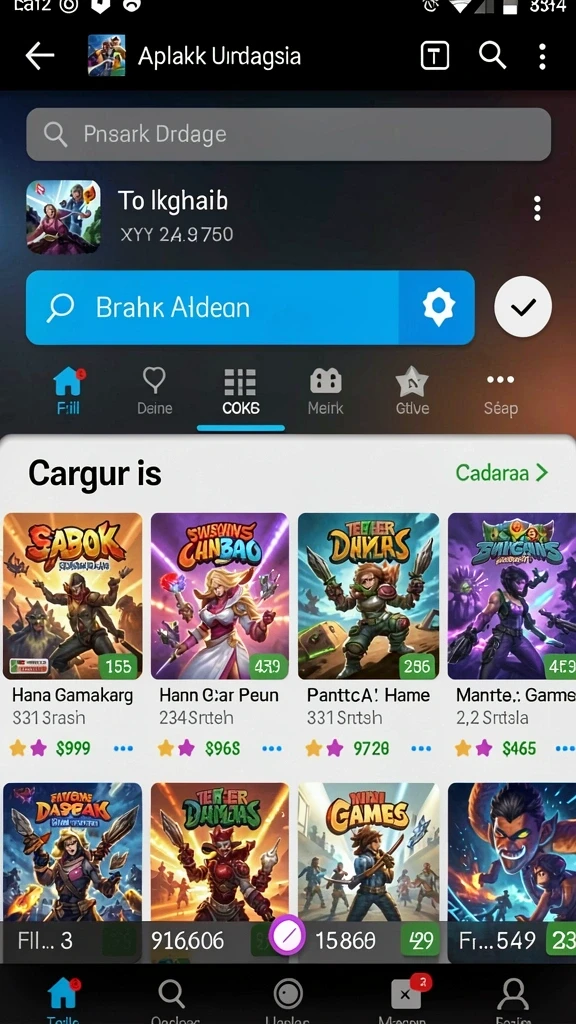Switch to the Meirk tab
The image size is (576, 1024).
pyautogui.click(x=325, y=392)
